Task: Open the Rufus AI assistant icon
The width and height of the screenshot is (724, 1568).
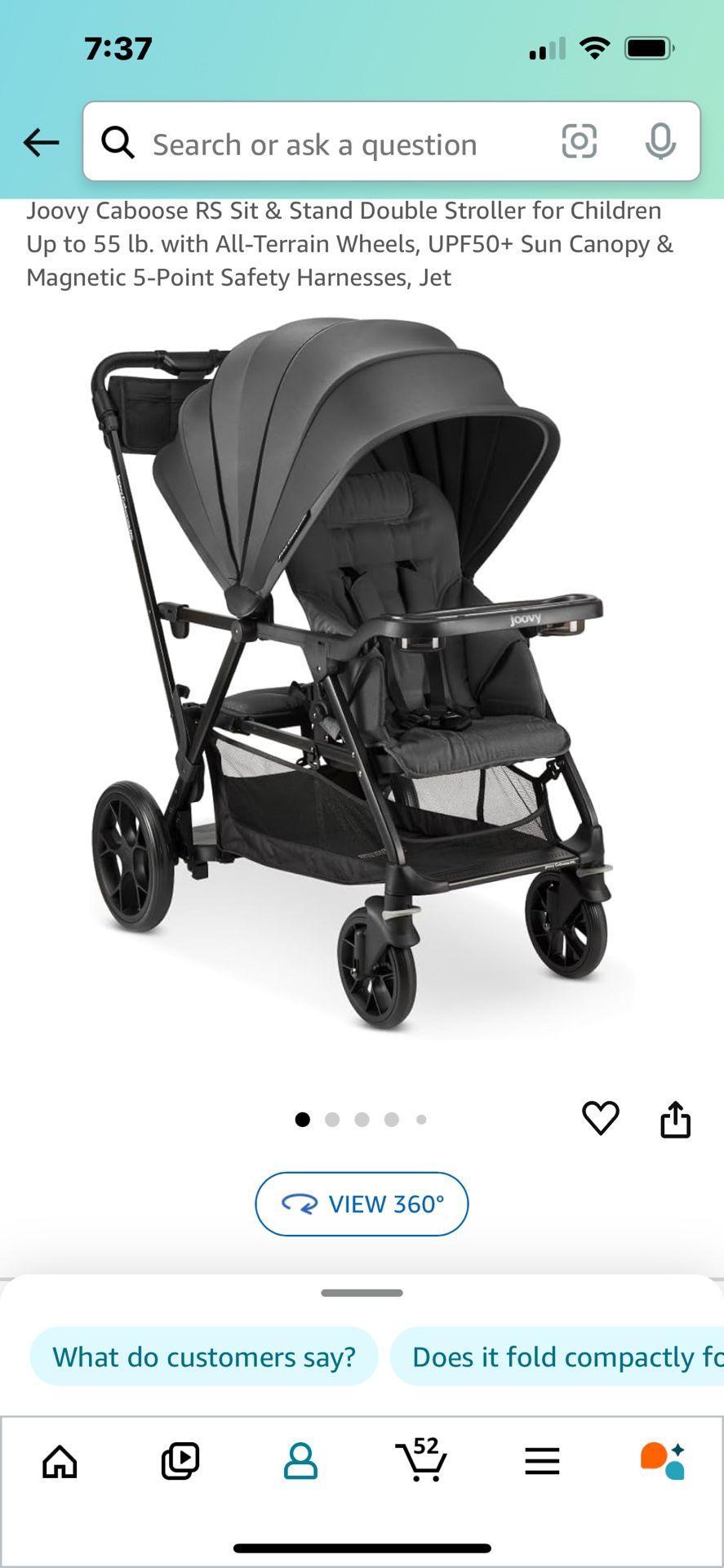Action: tap(662, 1462)
